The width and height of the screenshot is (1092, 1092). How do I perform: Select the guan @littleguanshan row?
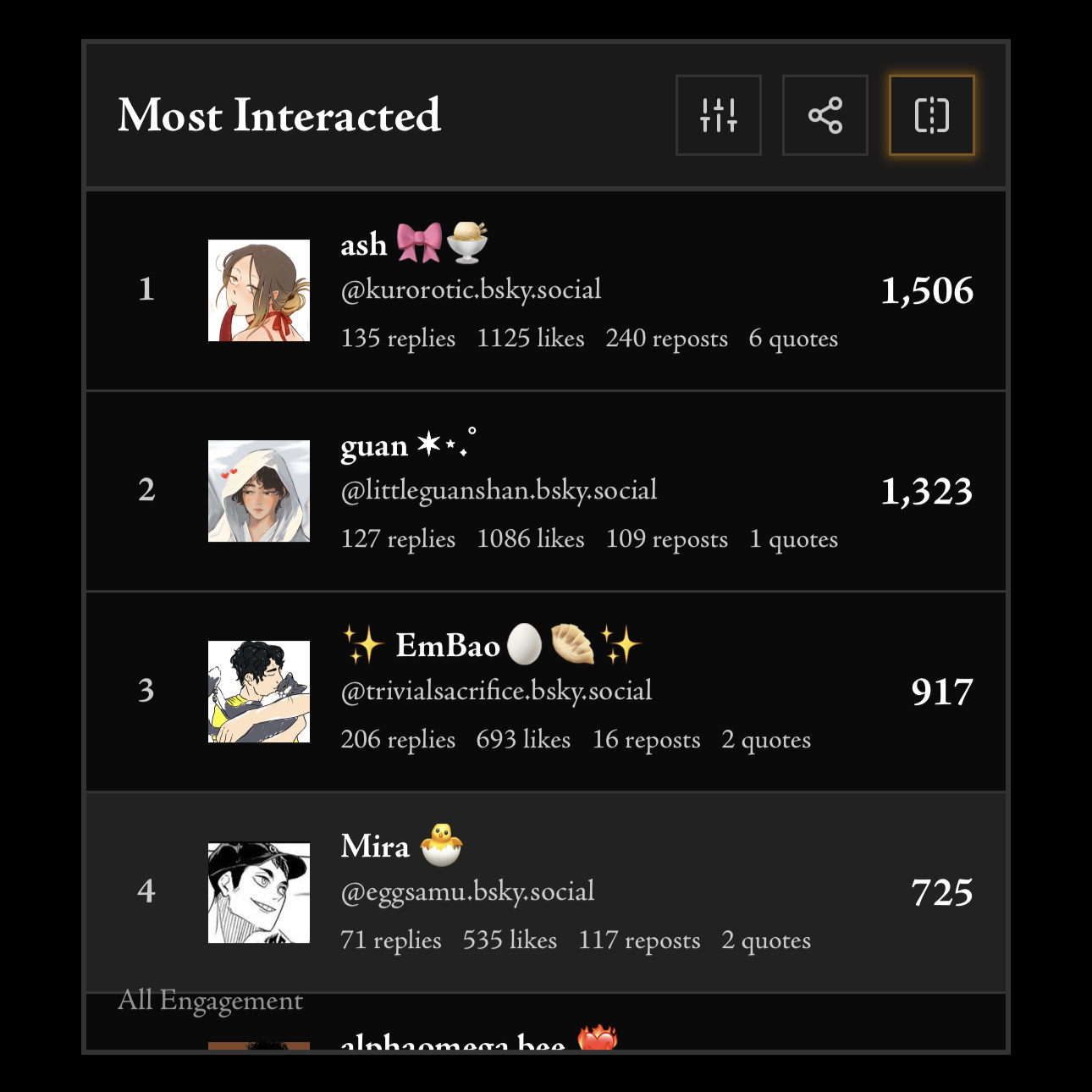(546, 491)
